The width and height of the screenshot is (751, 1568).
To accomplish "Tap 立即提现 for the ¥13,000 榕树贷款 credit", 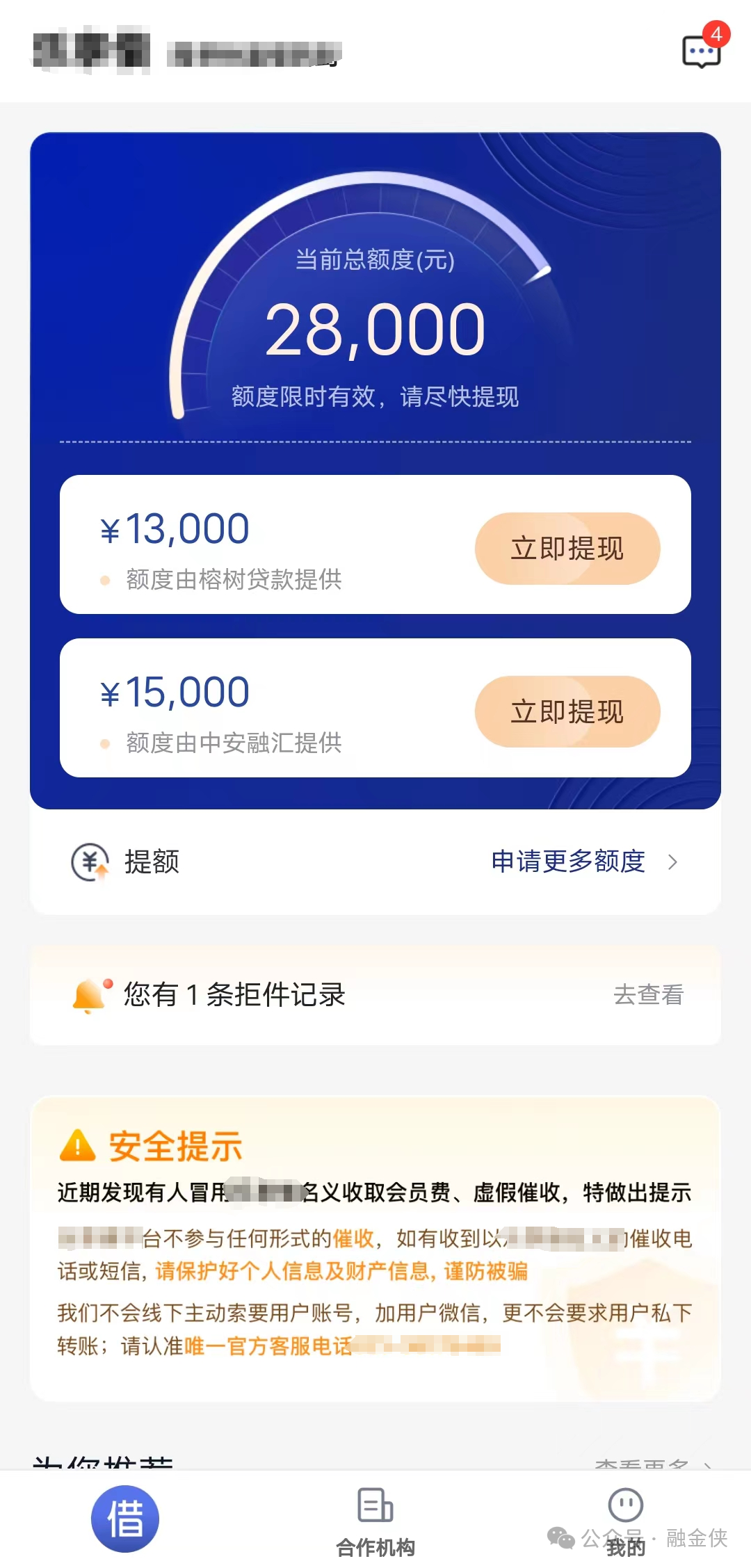I will point(567,548).
